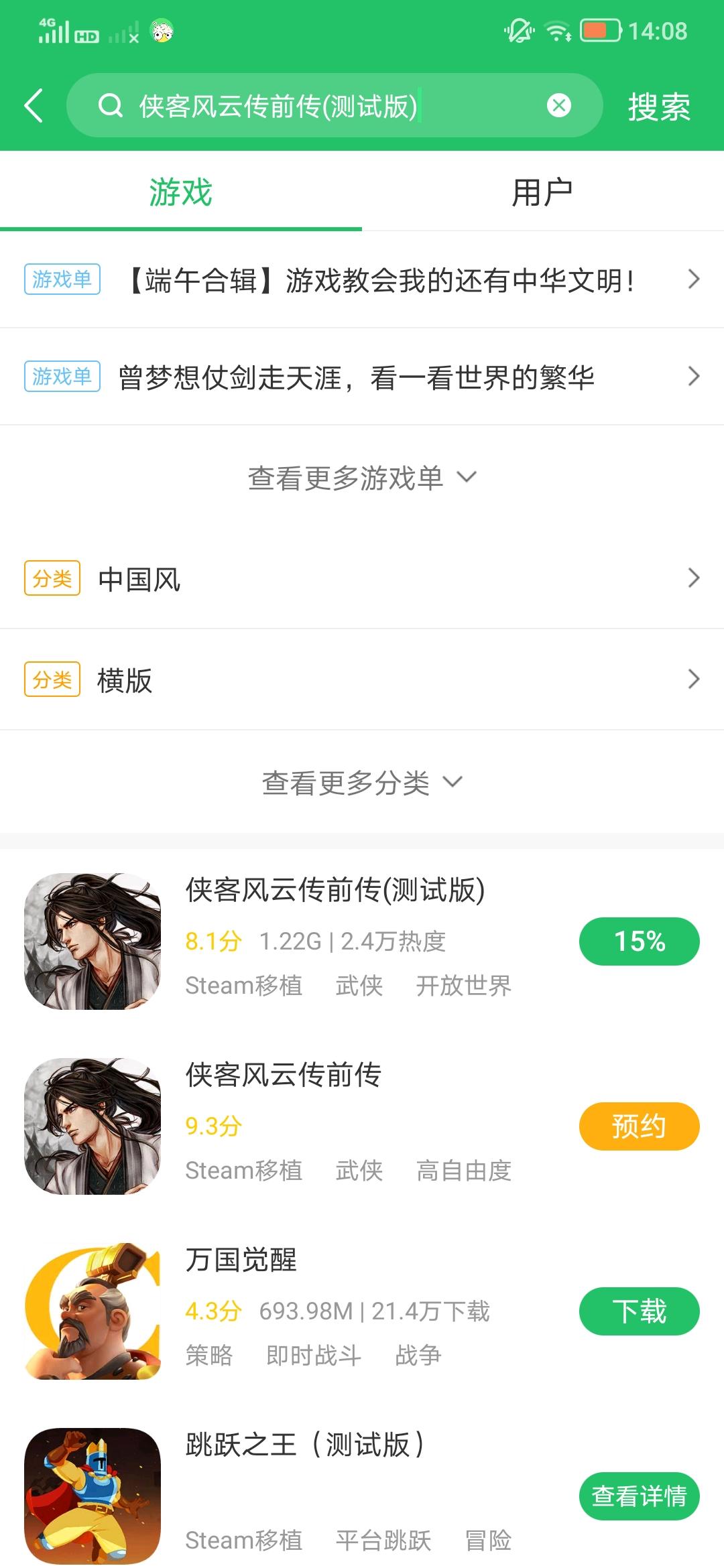Select the 游戏 tab

tap(180, 192)
